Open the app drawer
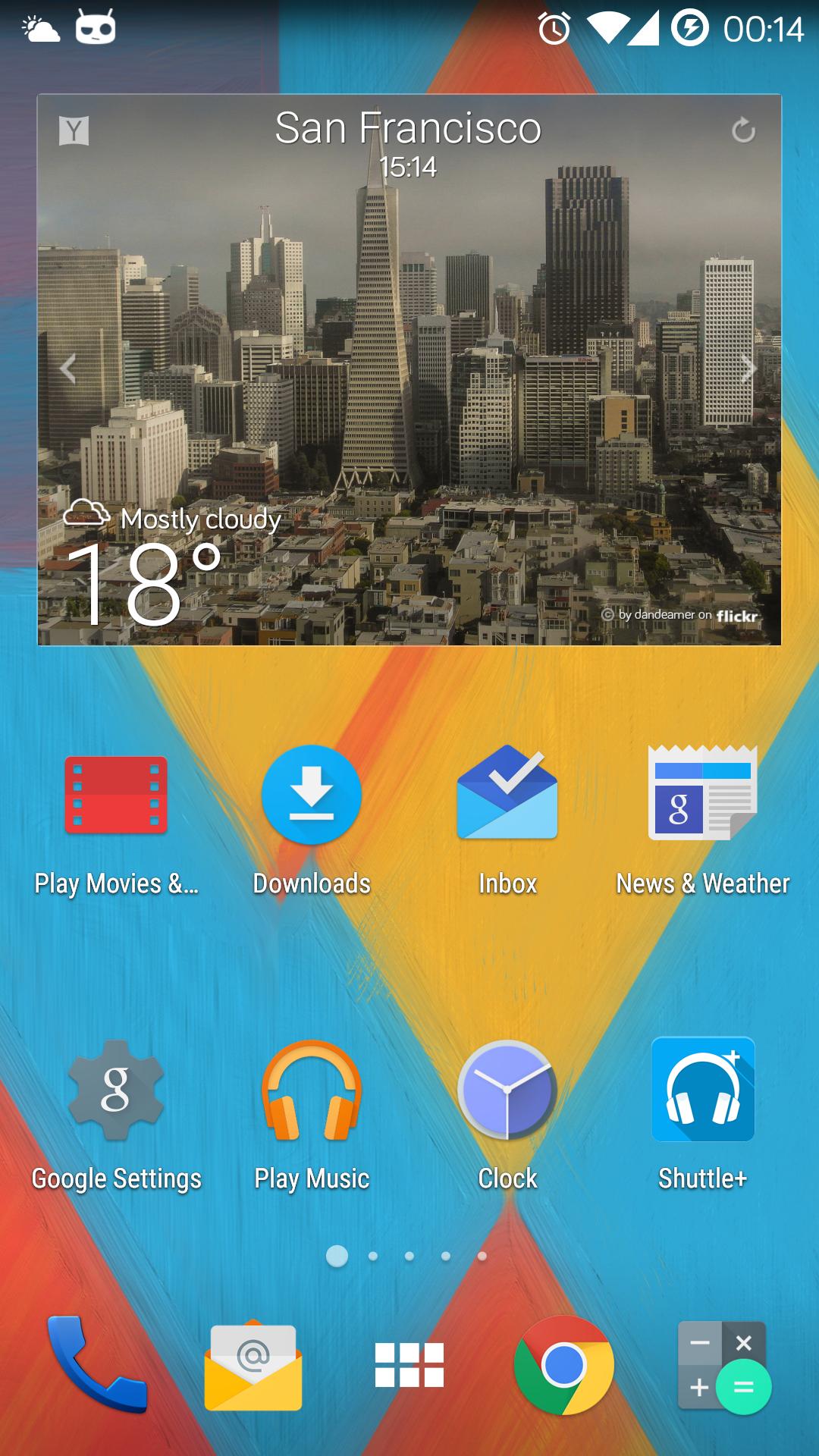This screenshot has height=1456, width=819. (409, 1366)
